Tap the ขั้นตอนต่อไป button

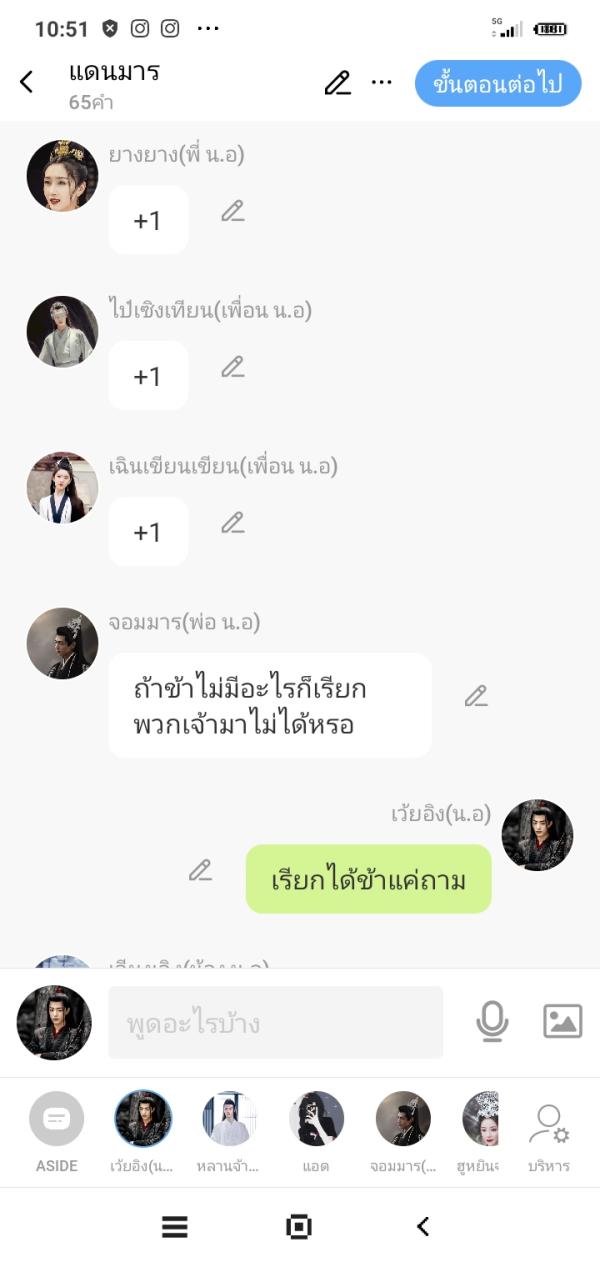(498, 84)
